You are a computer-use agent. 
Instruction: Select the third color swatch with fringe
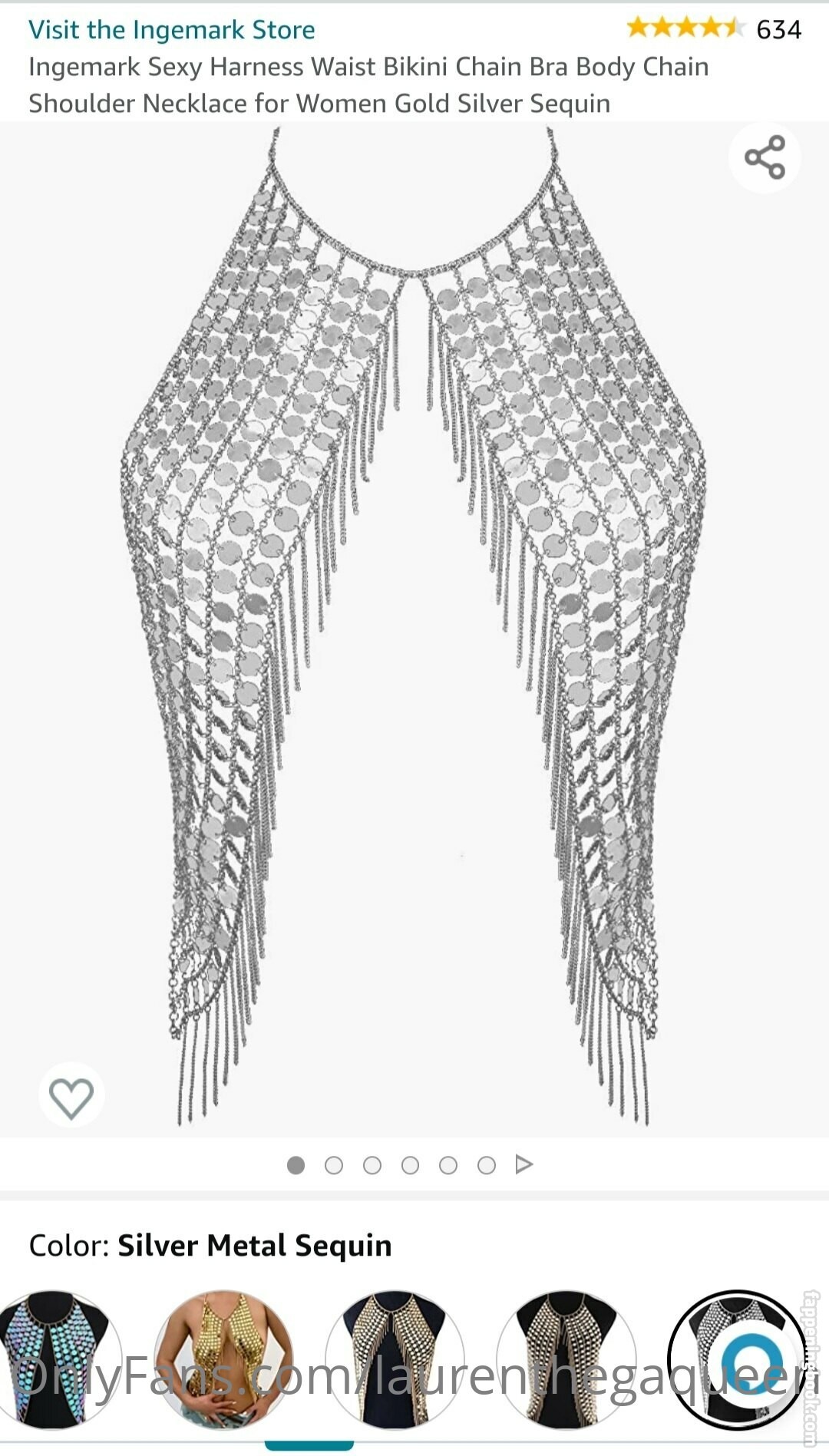pos(395,1359)
